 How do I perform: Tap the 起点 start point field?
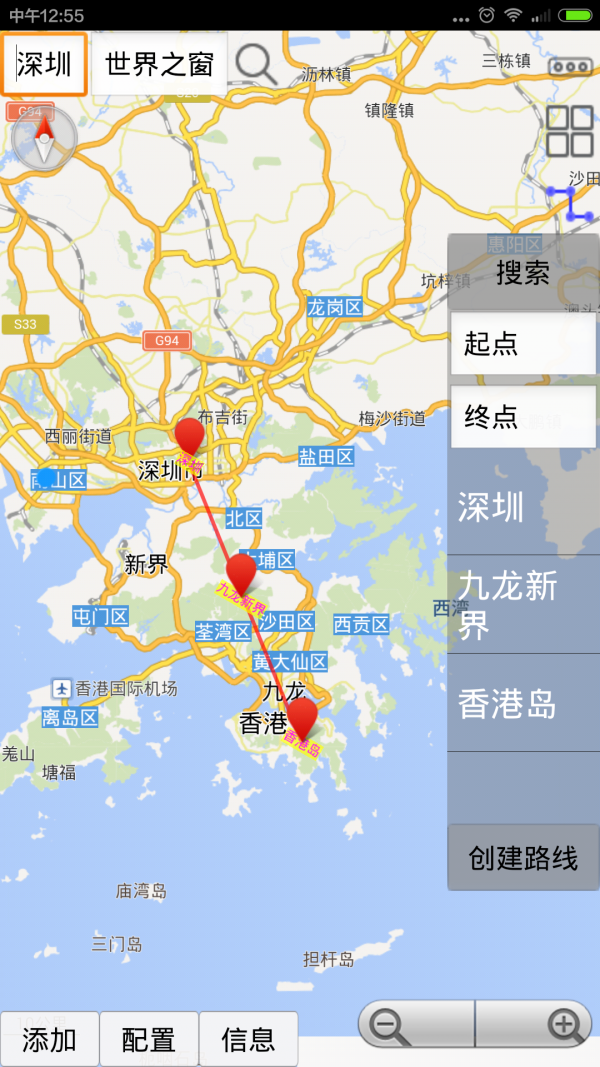click(523, 343)
